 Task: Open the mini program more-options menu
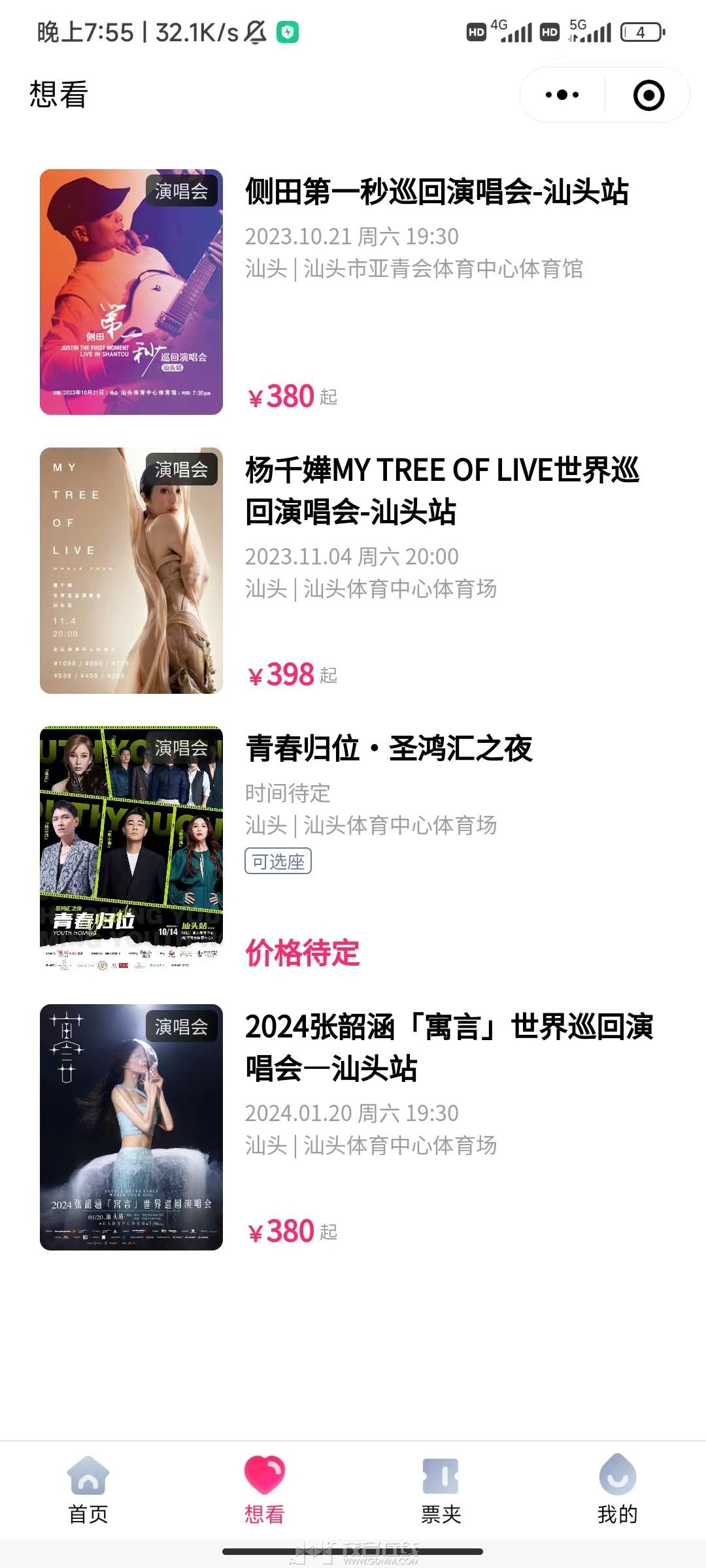pos(562,95)
